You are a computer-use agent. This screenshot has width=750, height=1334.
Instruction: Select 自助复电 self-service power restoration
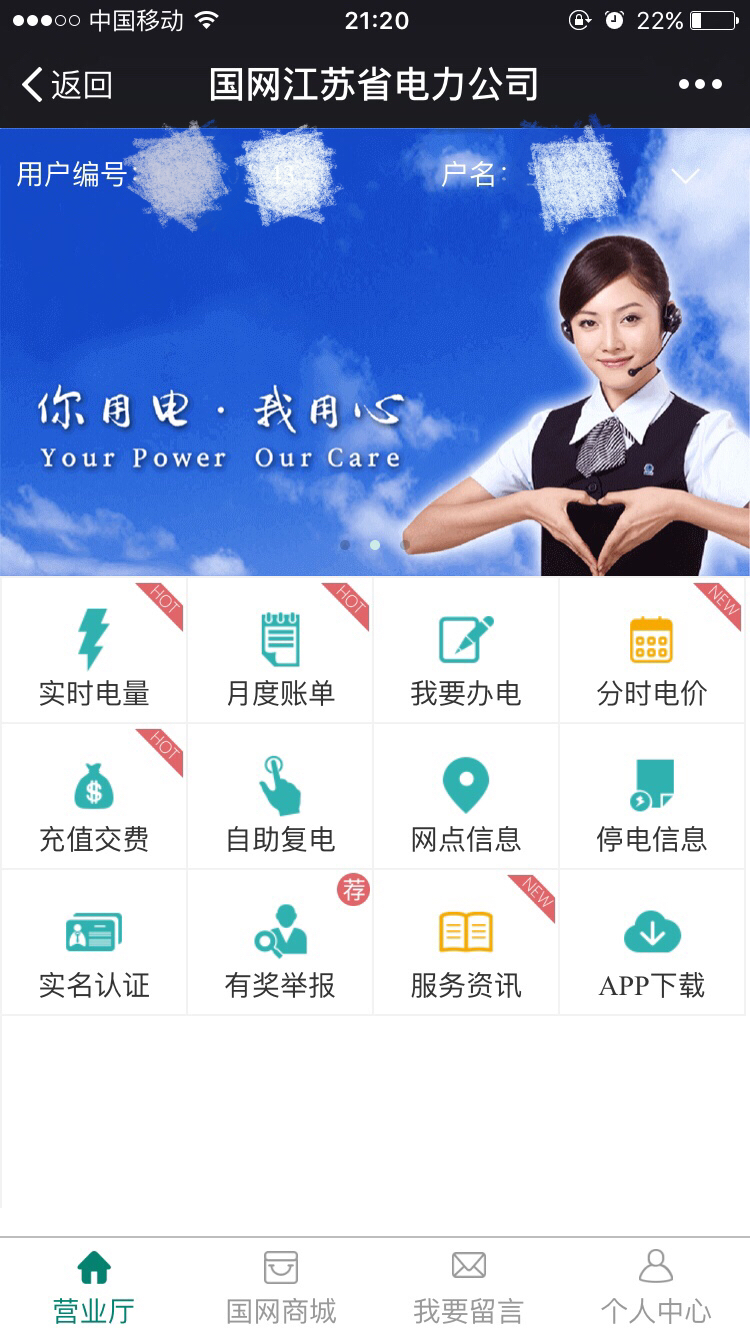point(280,796)
